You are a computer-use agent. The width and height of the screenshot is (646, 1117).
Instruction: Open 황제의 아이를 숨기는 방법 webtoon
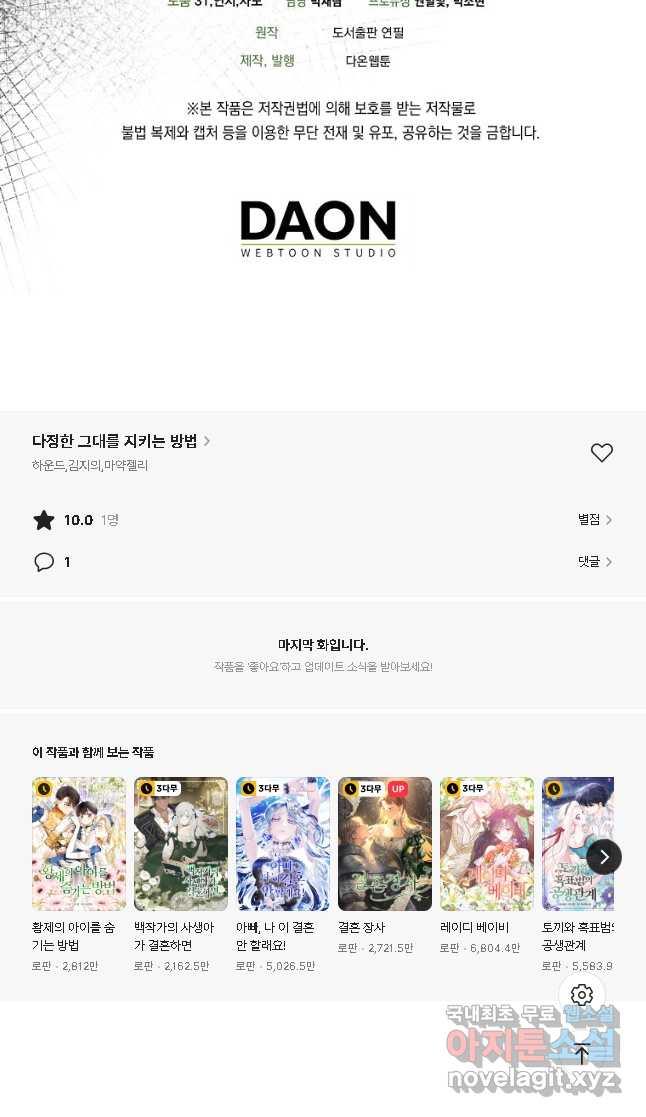[79, 844]
